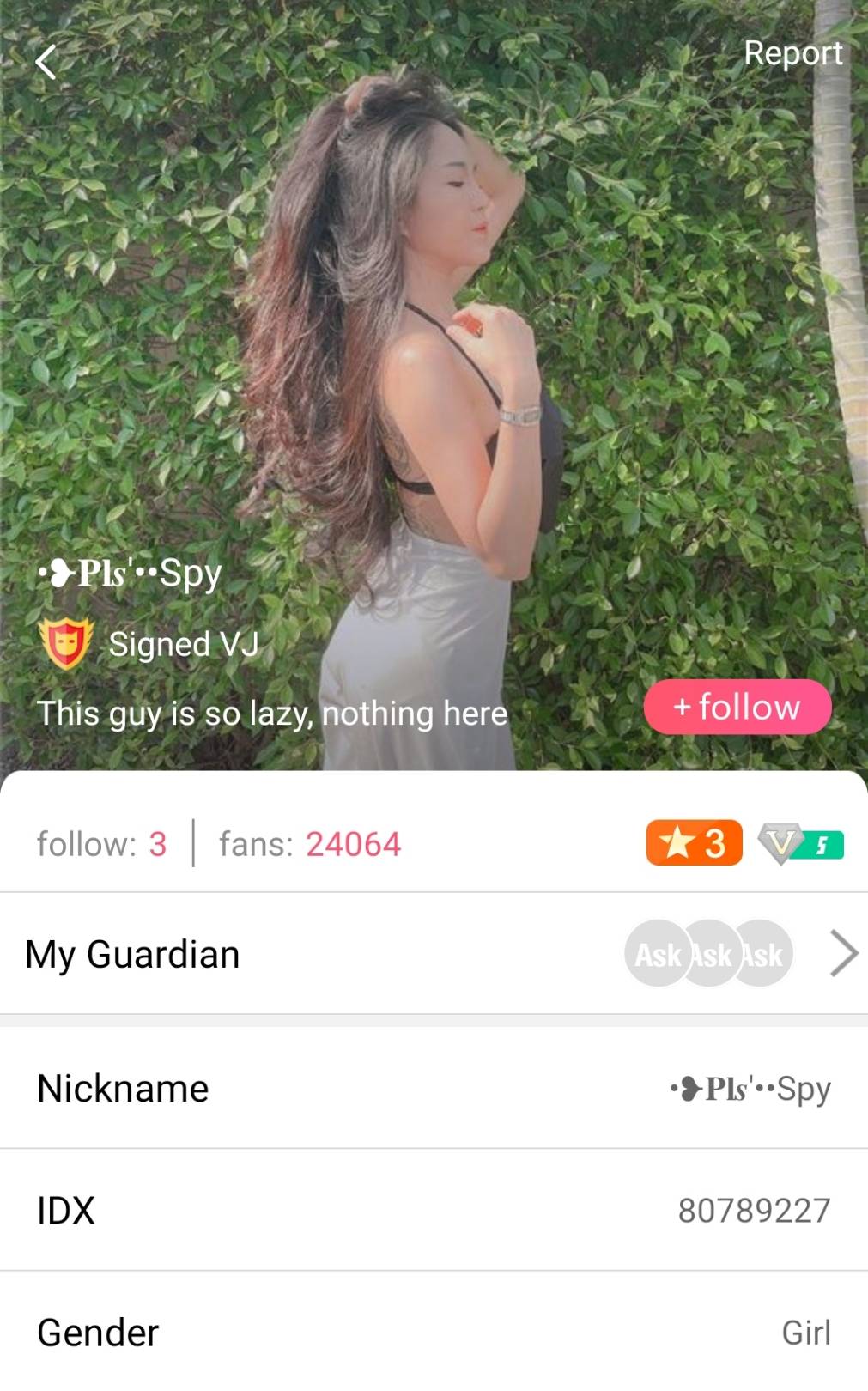
Task: Open the My Guardian list
Action: click(x=434, y=954)
